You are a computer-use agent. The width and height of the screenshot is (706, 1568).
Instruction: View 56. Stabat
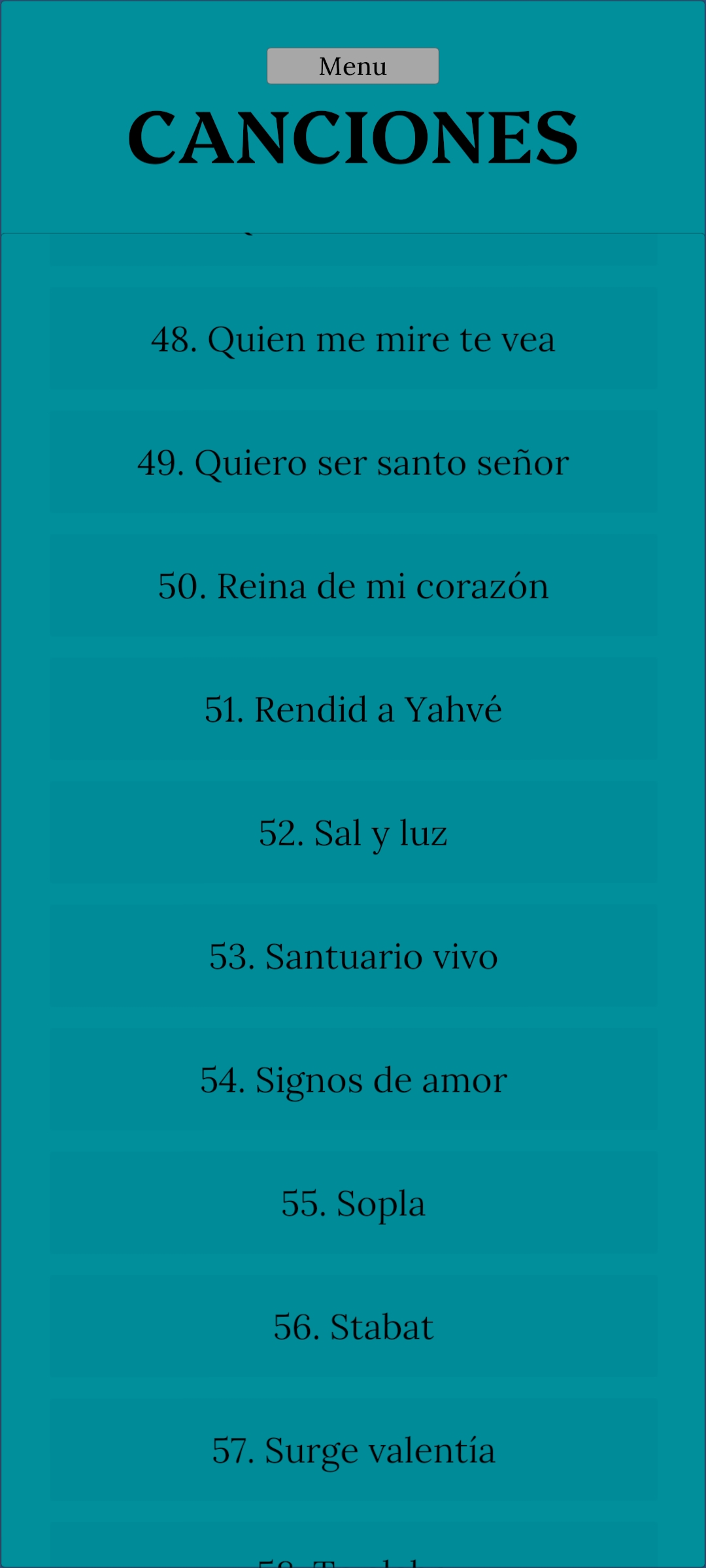click(x=353, y=1327)
